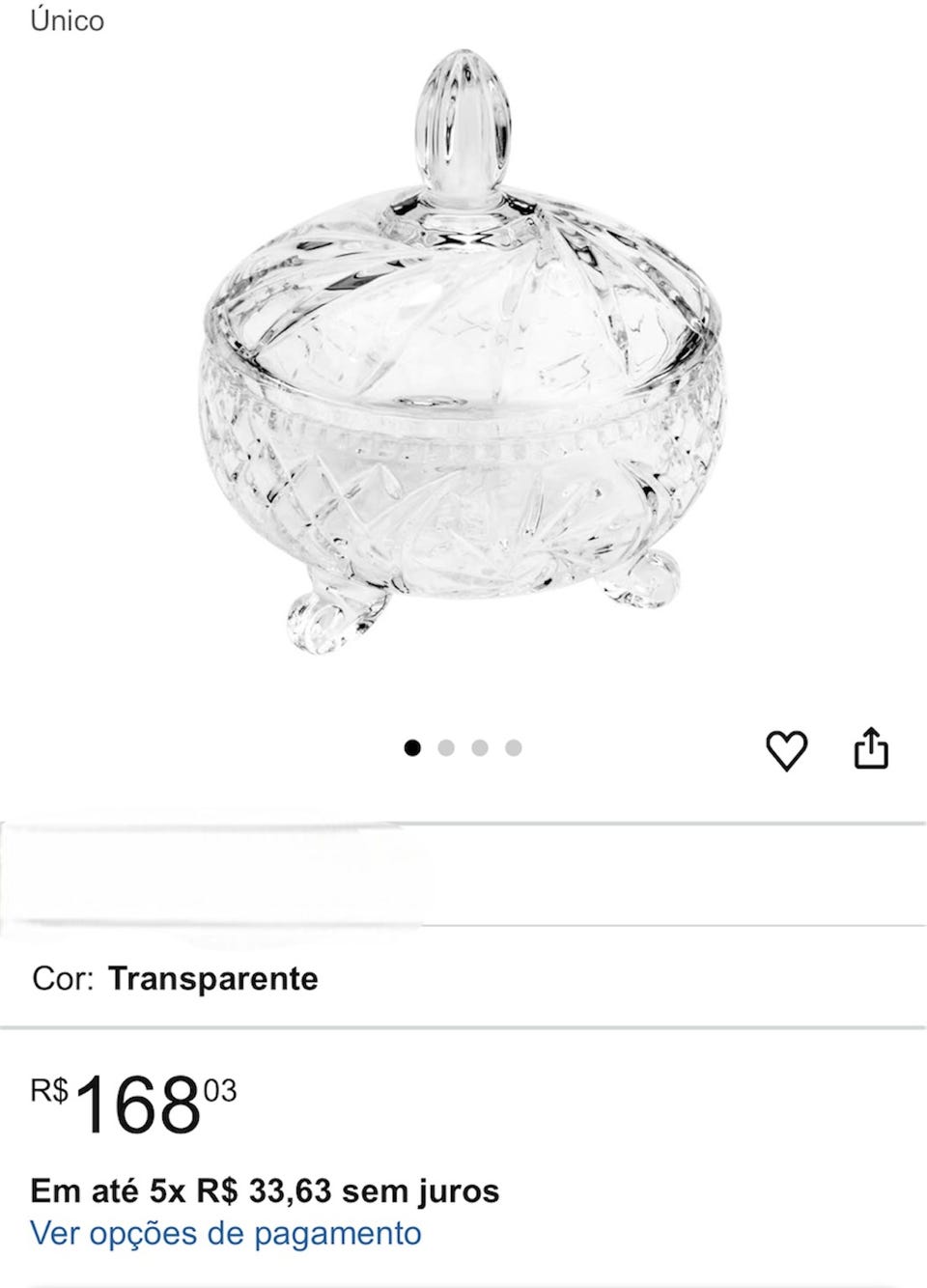Select the second image indicator dot
Viewport: 927px width, 1288px height.
pyautogui.click(x=446, y=747)
